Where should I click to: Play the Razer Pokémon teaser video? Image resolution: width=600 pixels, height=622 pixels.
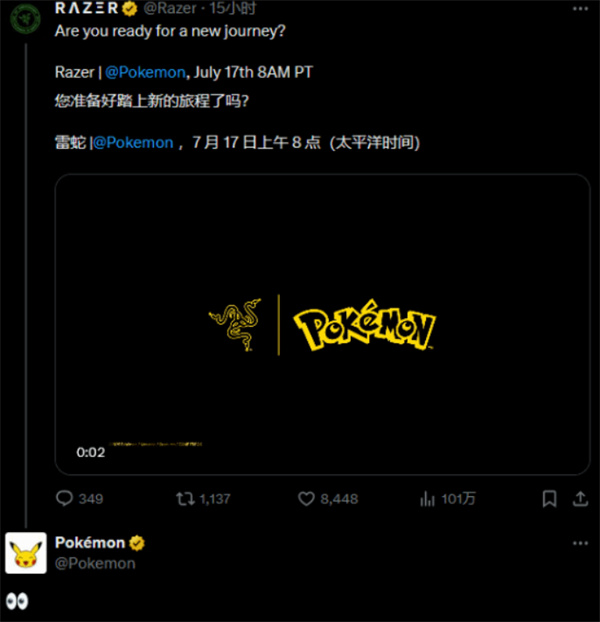(x=322, y=325)
